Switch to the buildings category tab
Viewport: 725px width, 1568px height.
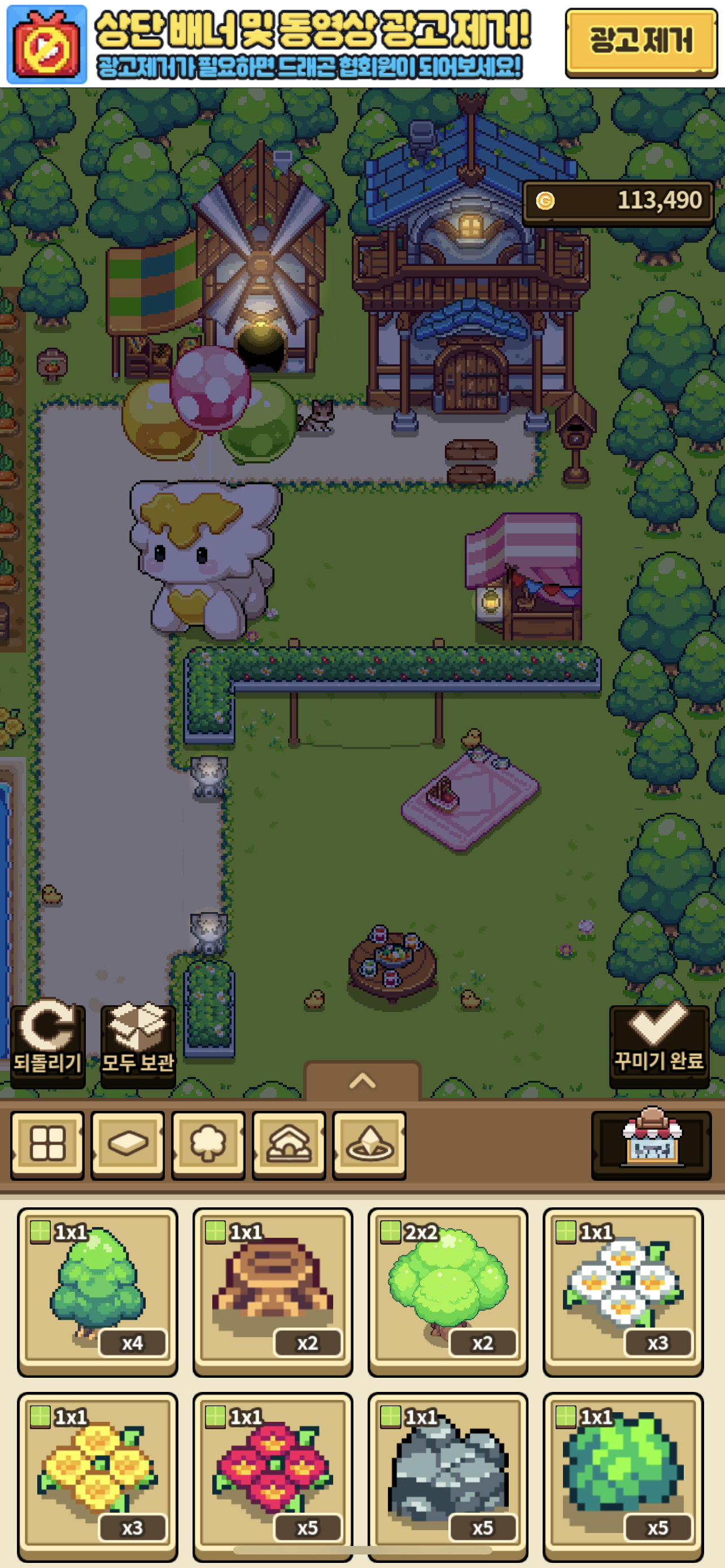click(x=289, y=1145)
